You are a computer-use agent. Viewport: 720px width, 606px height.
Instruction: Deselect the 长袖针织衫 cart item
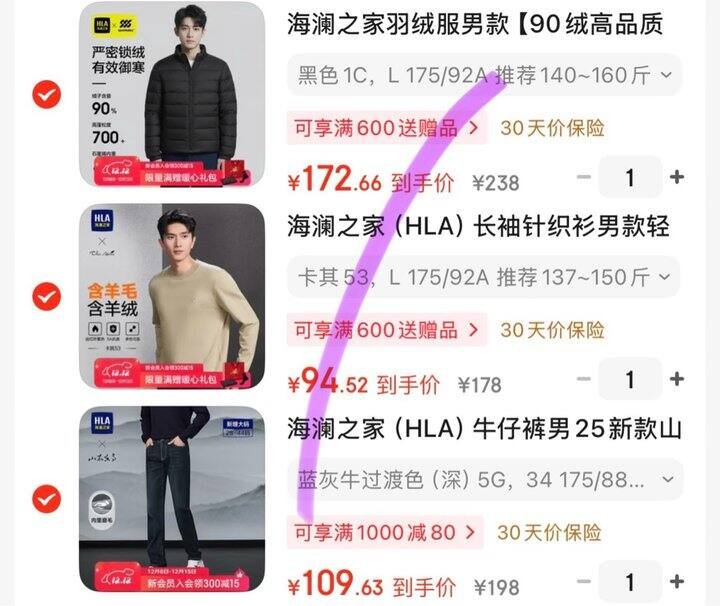point(46,296)
